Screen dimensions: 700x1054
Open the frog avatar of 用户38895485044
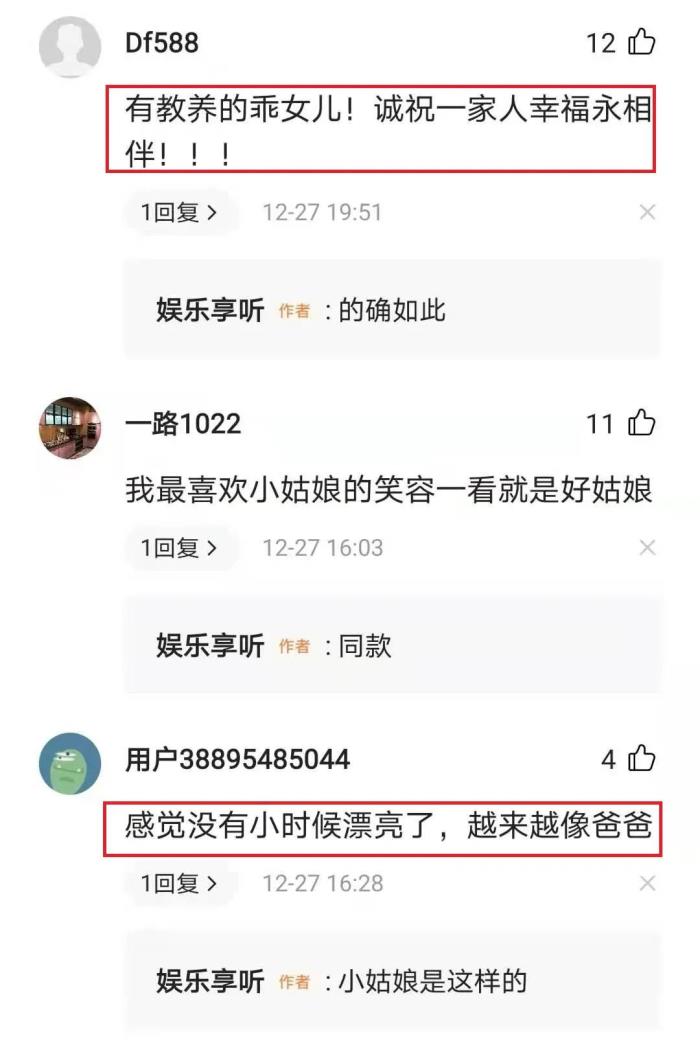(69, 763)
